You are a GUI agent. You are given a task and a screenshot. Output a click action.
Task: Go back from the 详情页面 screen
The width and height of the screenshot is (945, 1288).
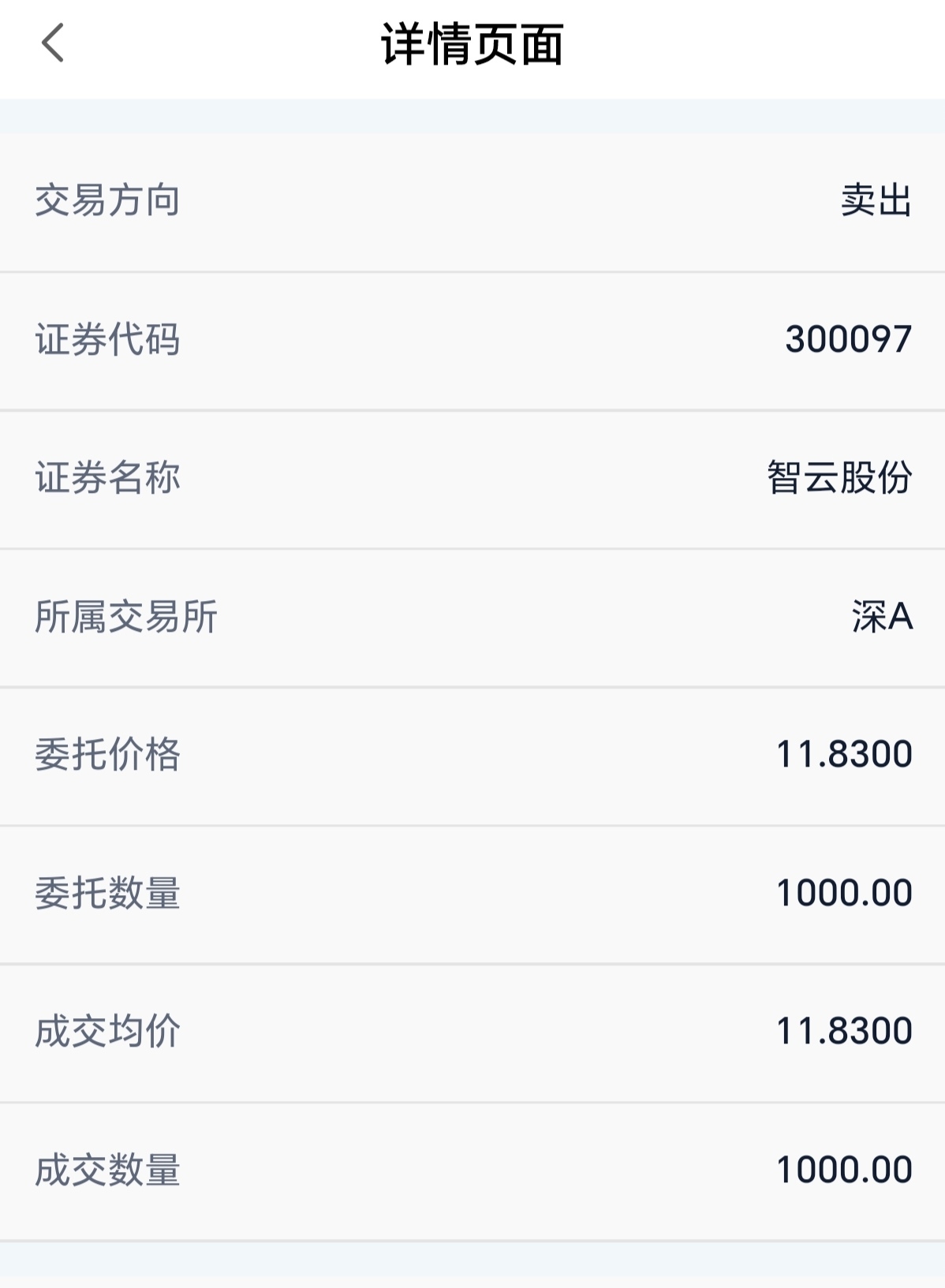point(52,43)
